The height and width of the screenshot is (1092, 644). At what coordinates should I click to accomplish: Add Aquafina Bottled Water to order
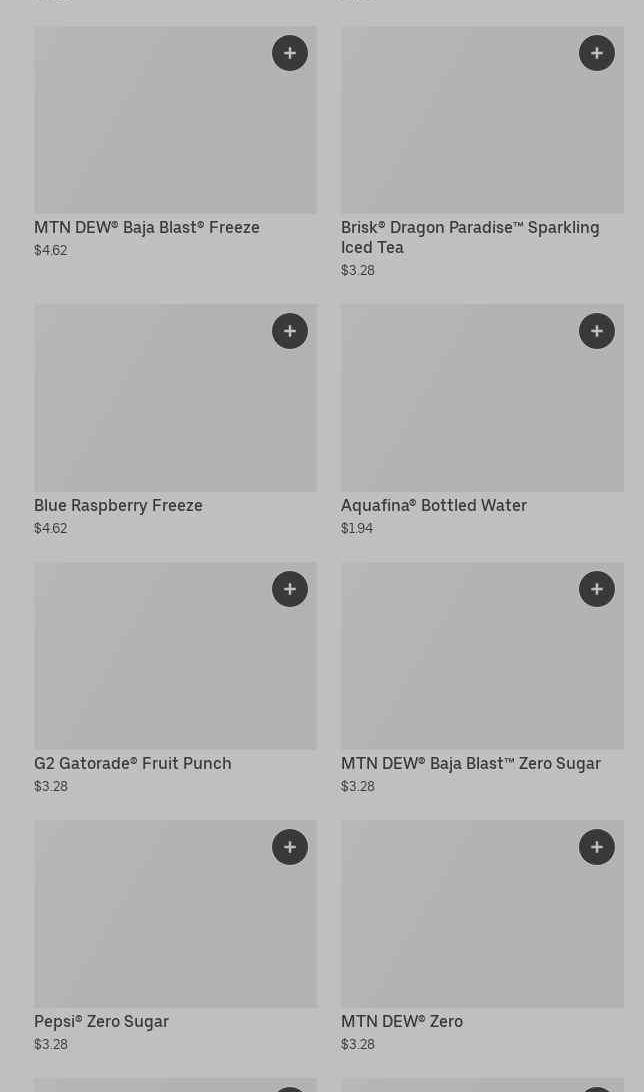[597, 331]
